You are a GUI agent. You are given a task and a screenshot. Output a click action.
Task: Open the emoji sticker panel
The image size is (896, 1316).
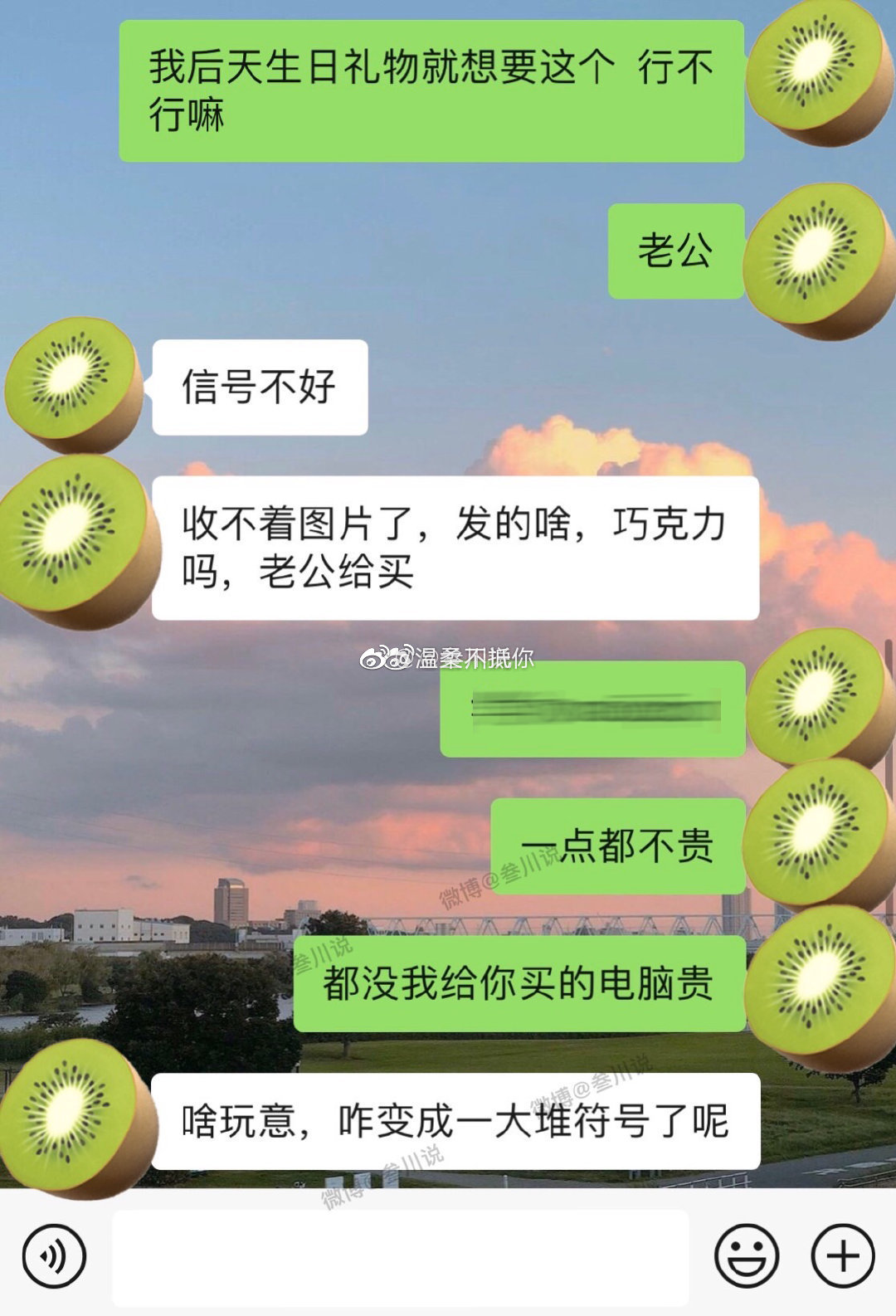tap(747, 1256)
